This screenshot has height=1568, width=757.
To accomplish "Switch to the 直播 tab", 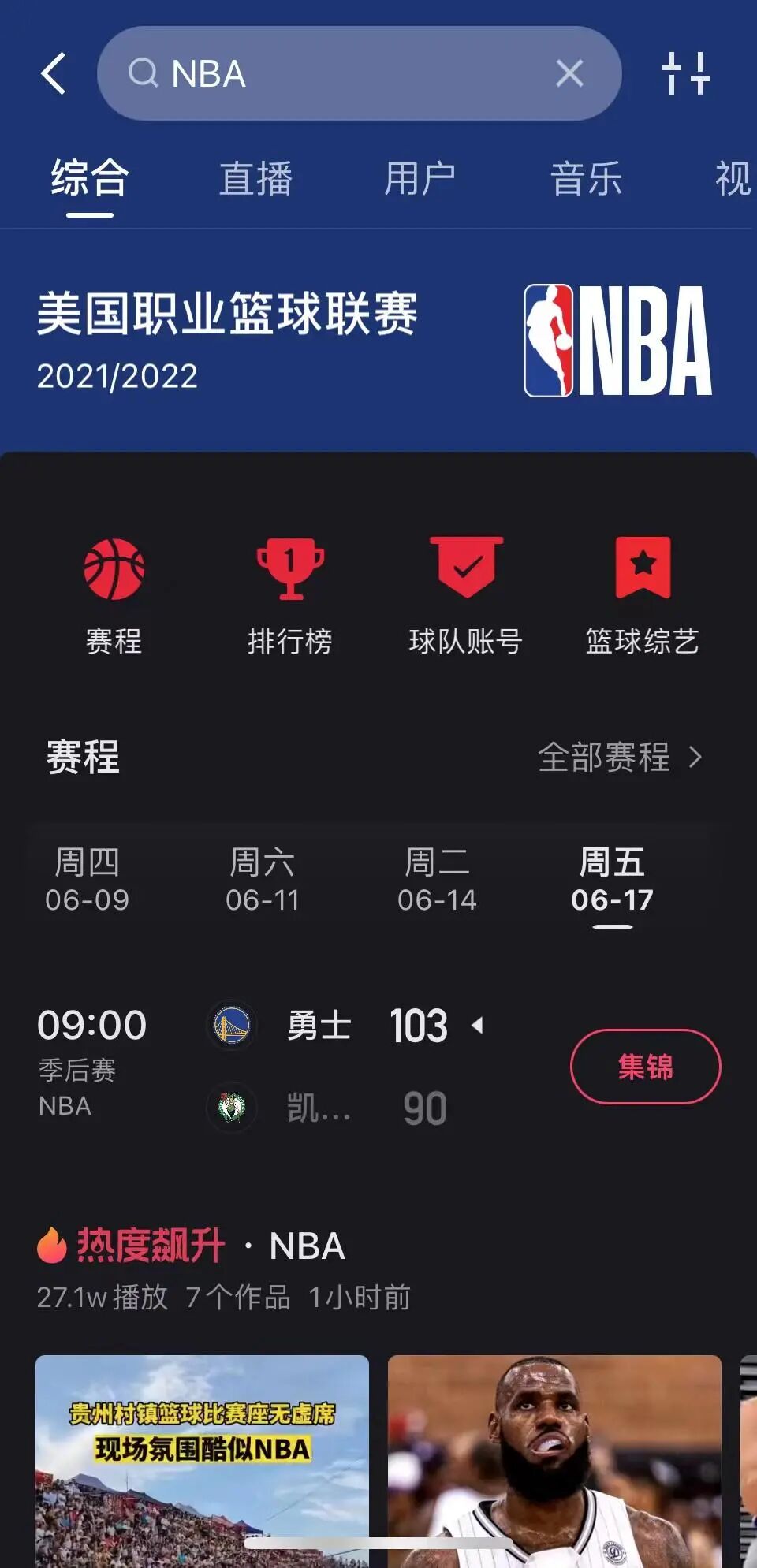I will pos(255,179).
